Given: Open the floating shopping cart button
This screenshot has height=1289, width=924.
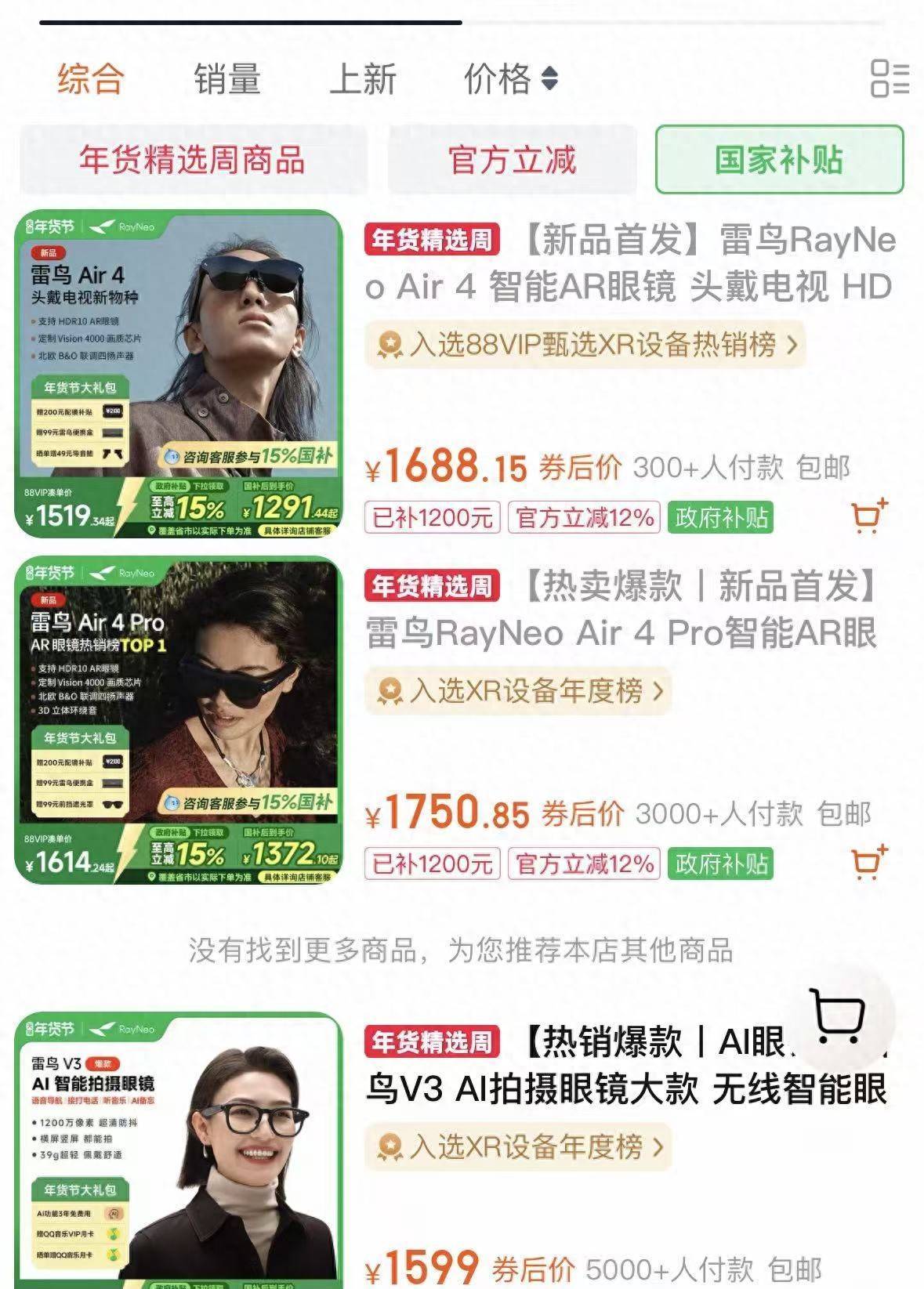Looking at the screenshot, I should pos(841,1016).
